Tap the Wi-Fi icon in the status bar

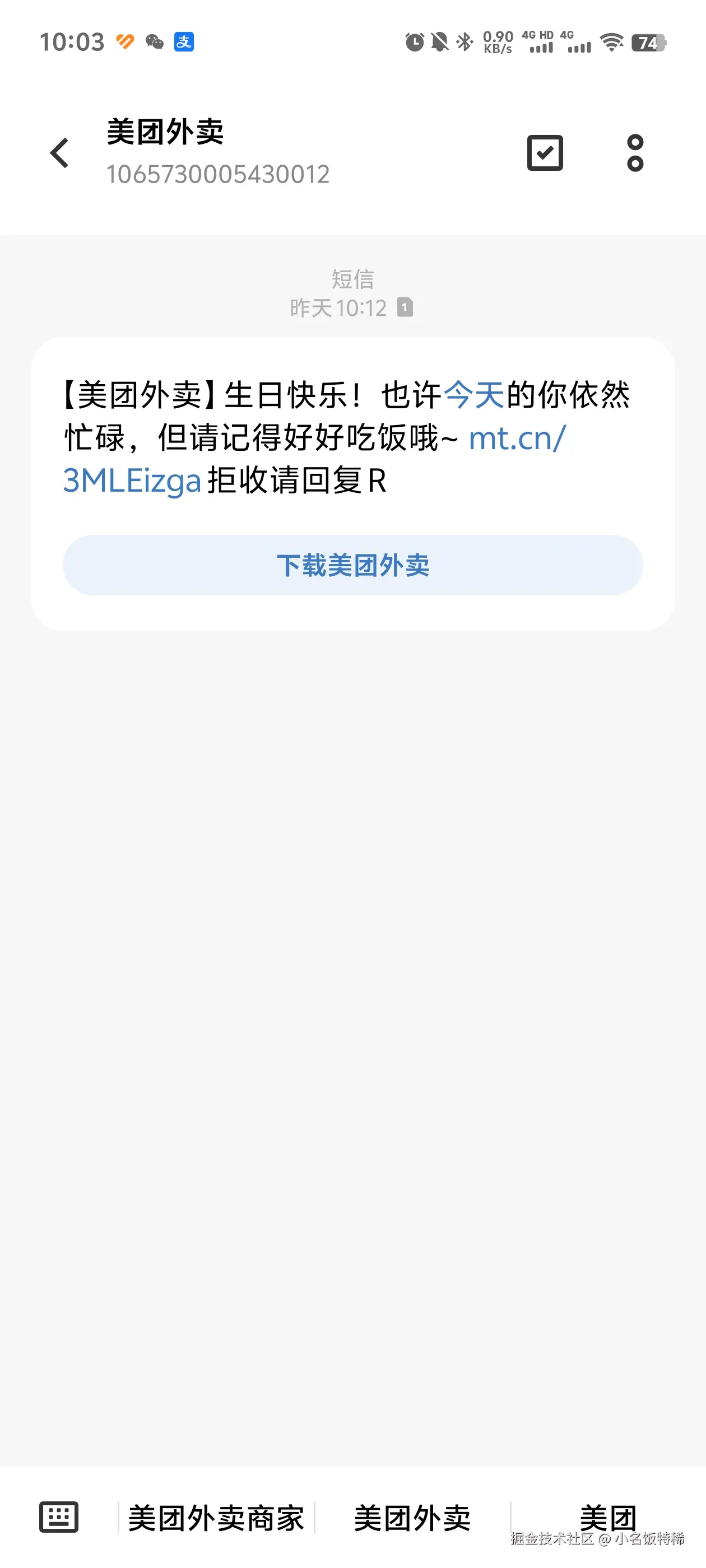point(610,41)
